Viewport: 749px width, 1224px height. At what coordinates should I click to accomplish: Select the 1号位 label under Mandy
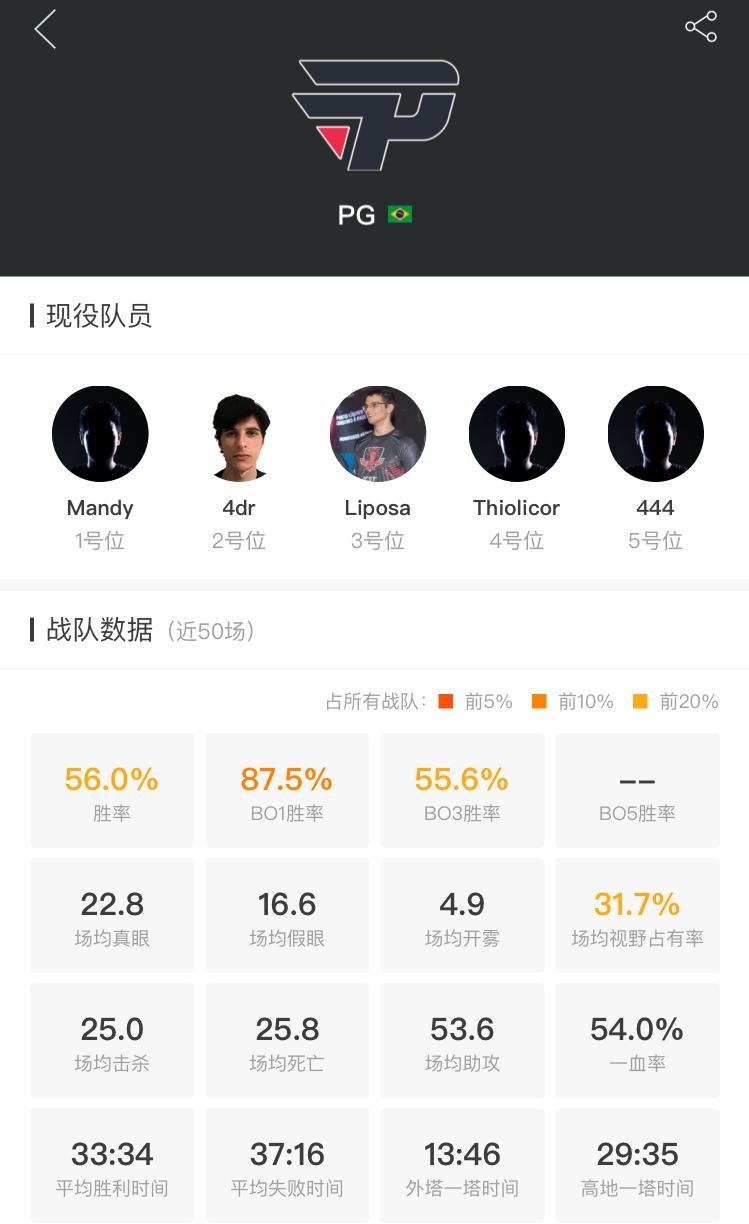pos(99,541)
